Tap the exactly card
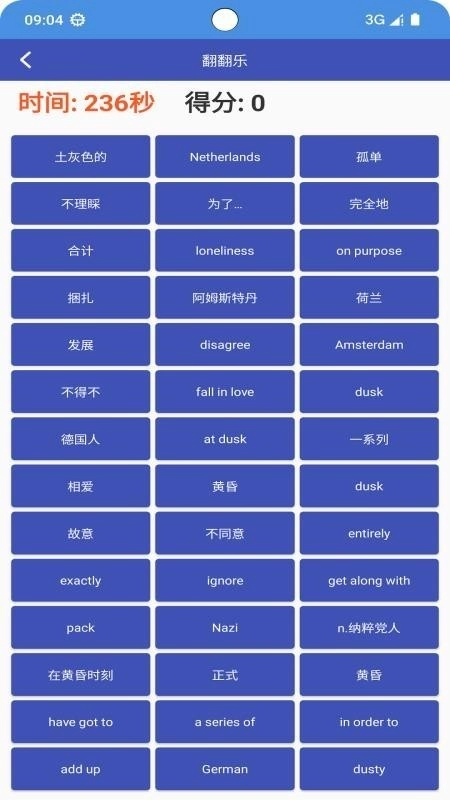Image resolution: width=450 pixels, height=800 pixels. coord(81,580)
